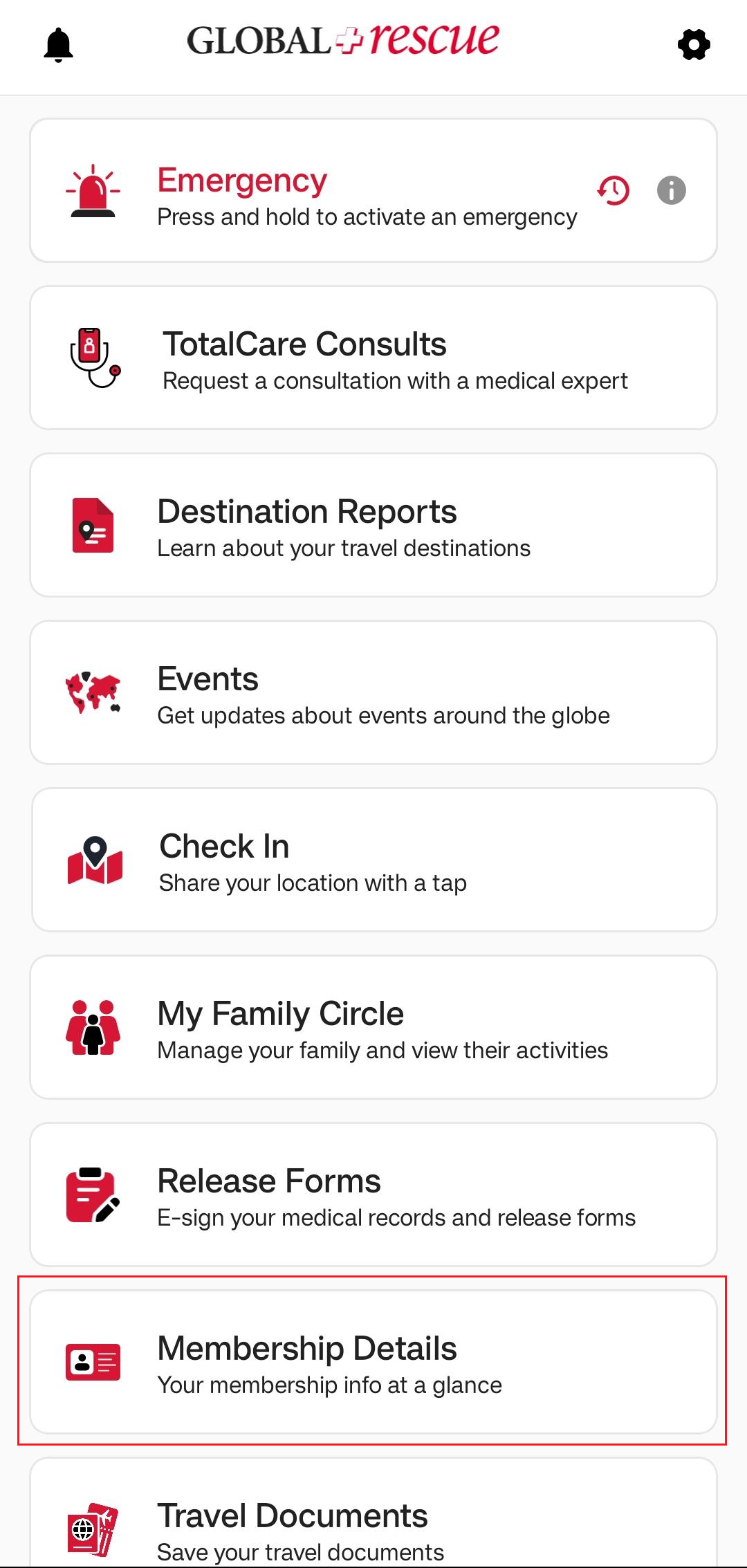Open My Family Circle
Screen dimensions: 747x1568
[373, 1028]
